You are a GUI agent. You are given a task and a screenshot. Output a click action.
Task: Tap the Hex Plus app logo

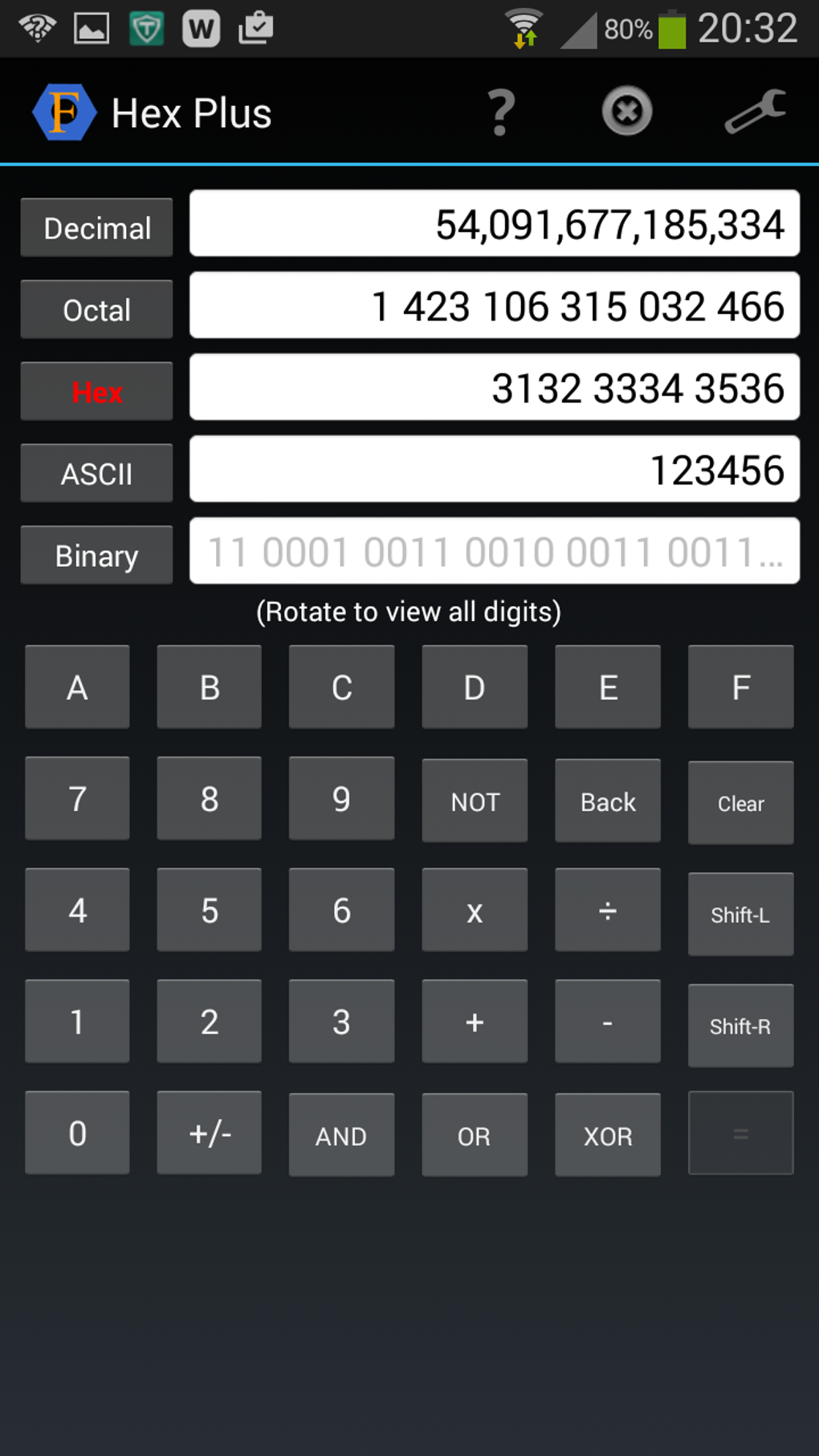(x=63, y=112)
